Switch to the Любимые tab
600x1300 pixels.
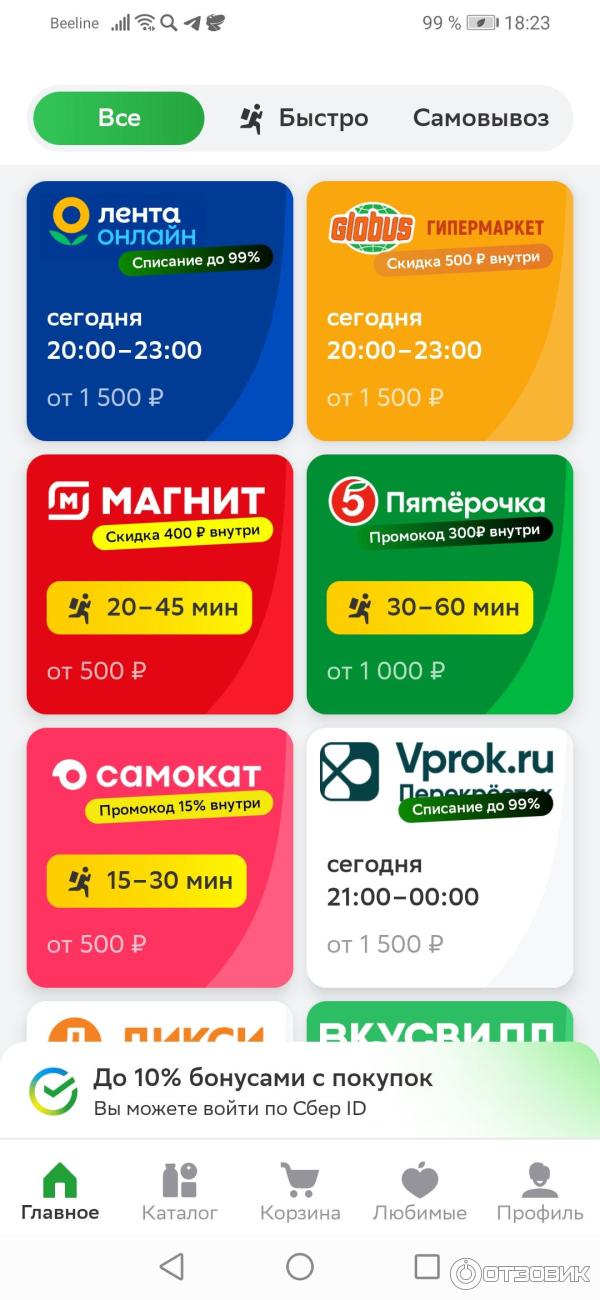(420, 1191)
